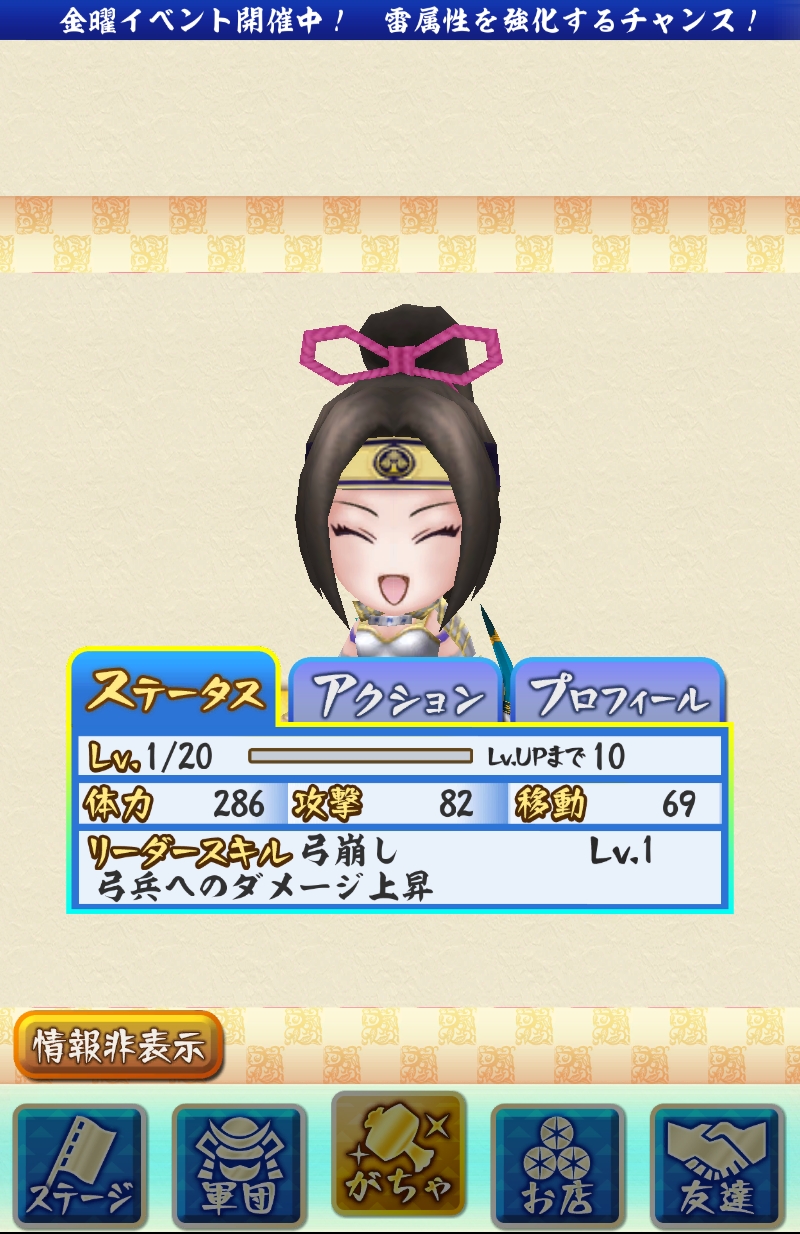800x1234 pixels.
Task: Visit the お店 shop
Action: click(x=558, y=1166)
